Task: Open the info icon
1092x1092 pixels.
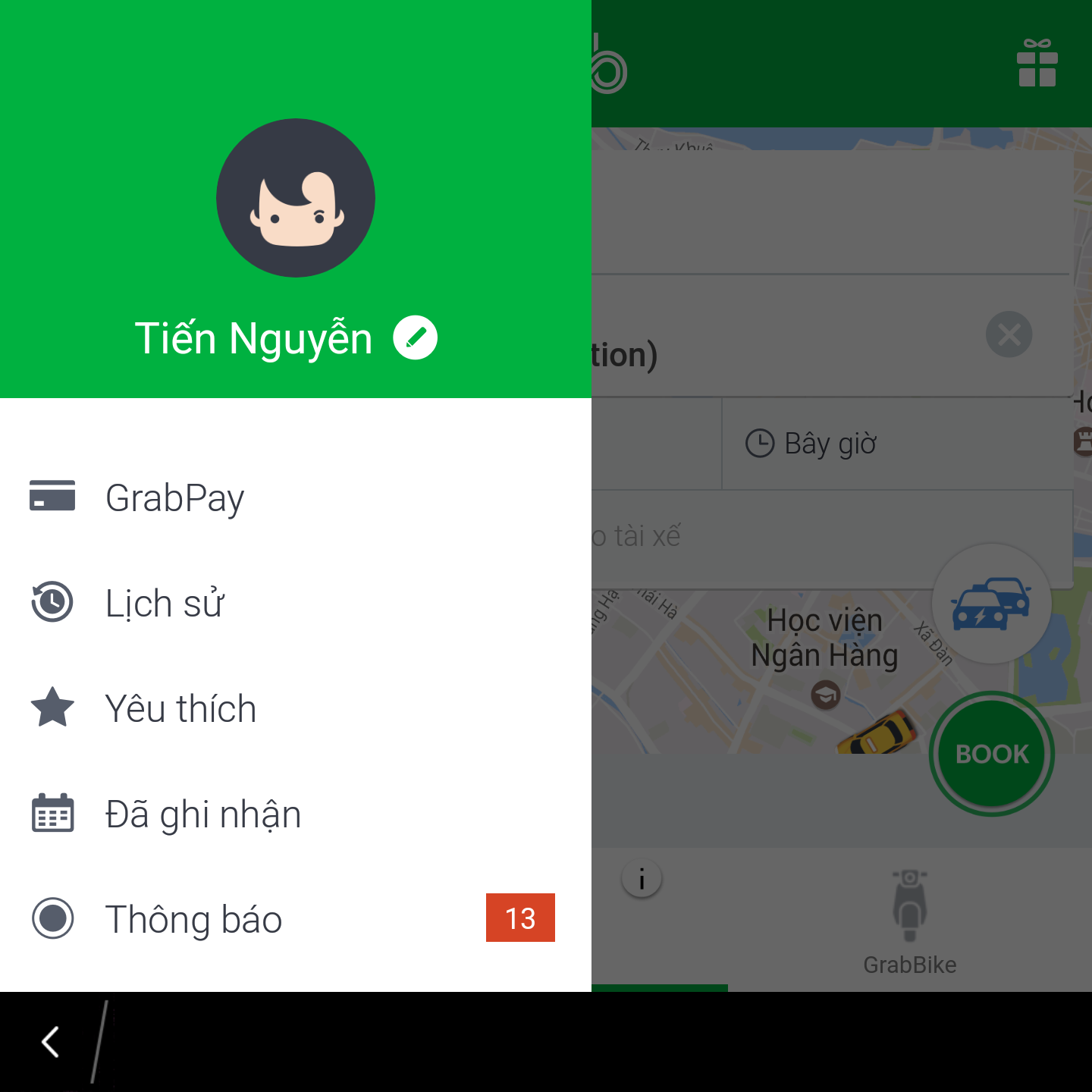Action: [x=642, y=880]
